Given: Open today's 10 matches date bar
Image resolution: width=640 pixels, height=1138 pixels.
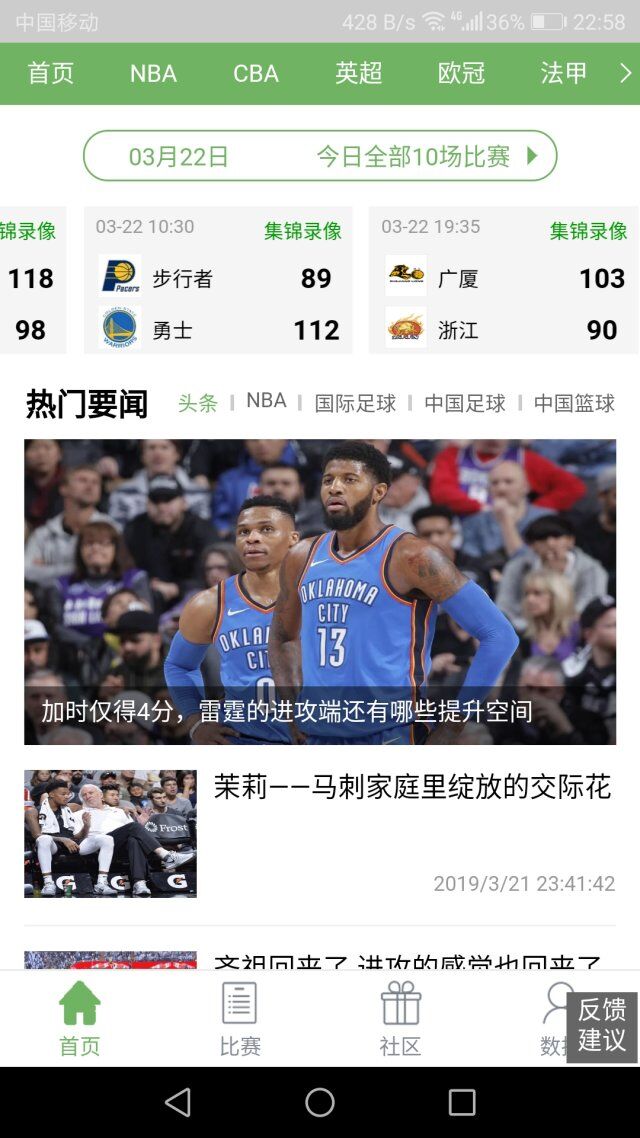Looking at the screenshot, I should (x=320, y=156).
